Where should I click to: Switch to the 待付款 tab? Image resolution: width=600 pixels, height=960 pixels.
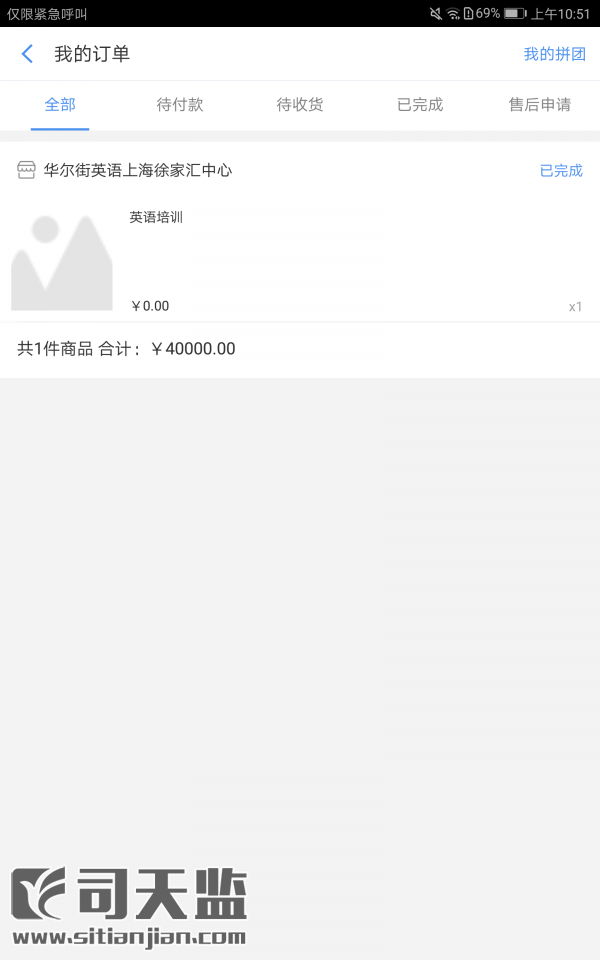[180, 105]
